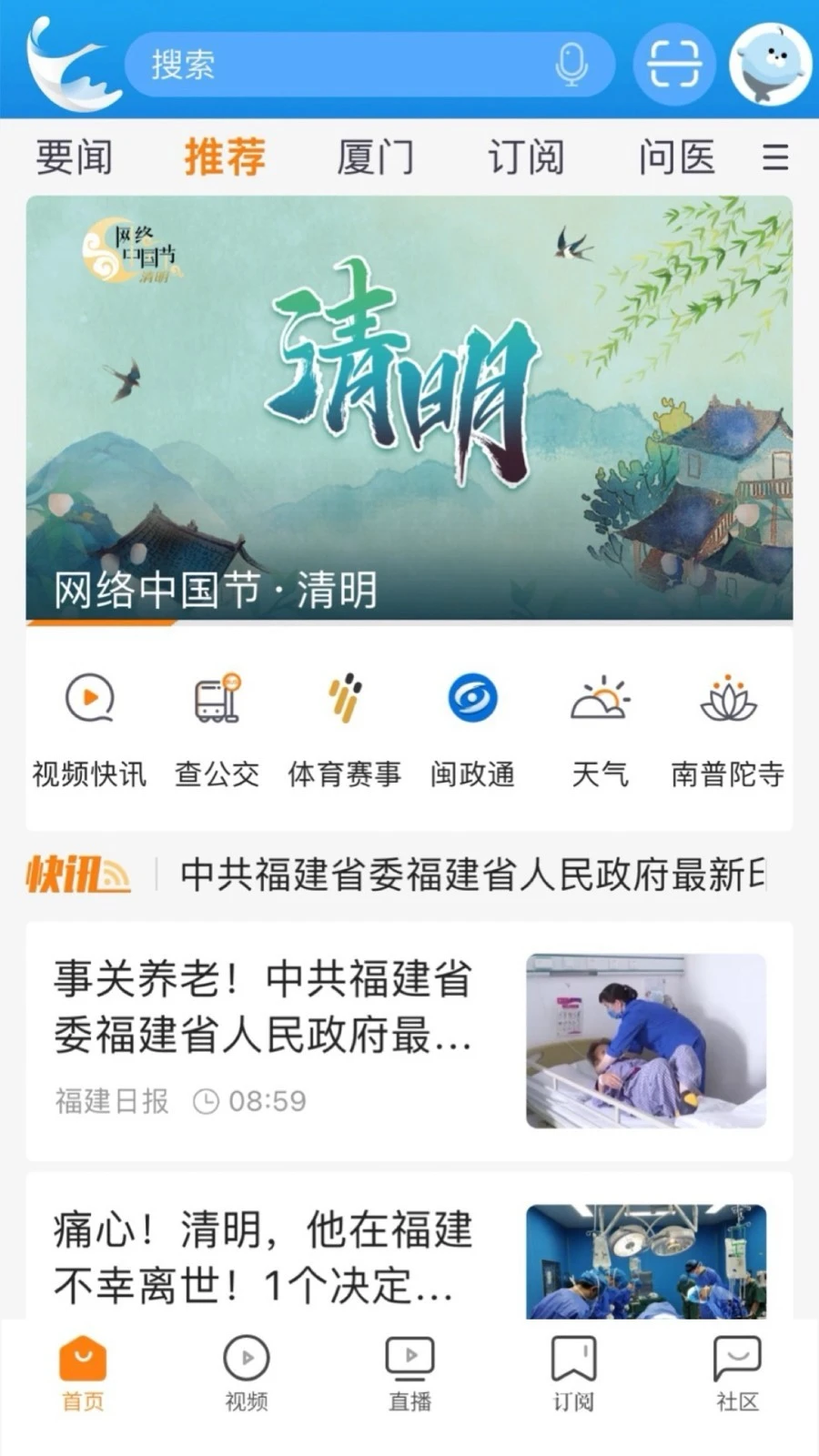Select the 订阅 subscription tab

click(525, 157)
